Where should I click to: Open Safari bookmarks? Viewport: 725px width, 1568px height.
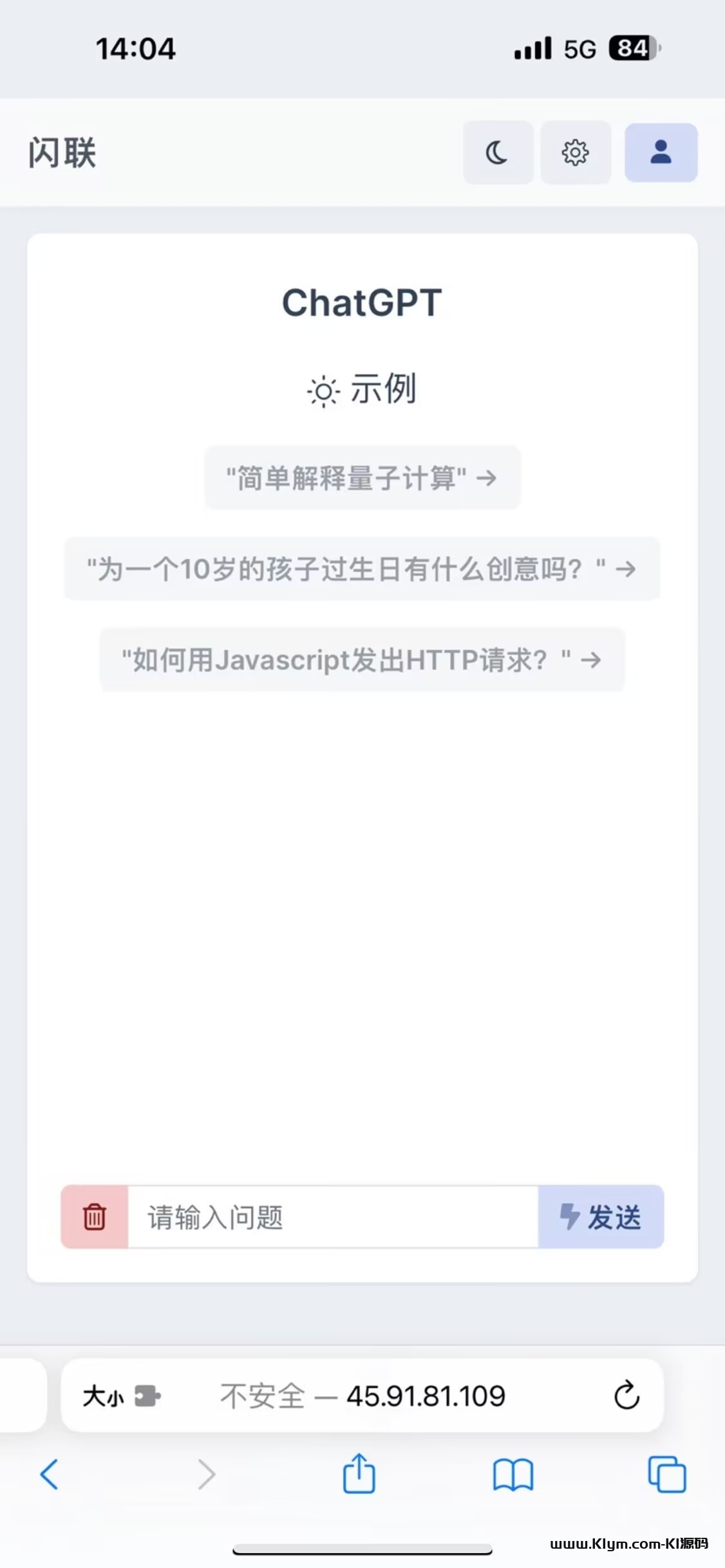tap(513, 1474)
